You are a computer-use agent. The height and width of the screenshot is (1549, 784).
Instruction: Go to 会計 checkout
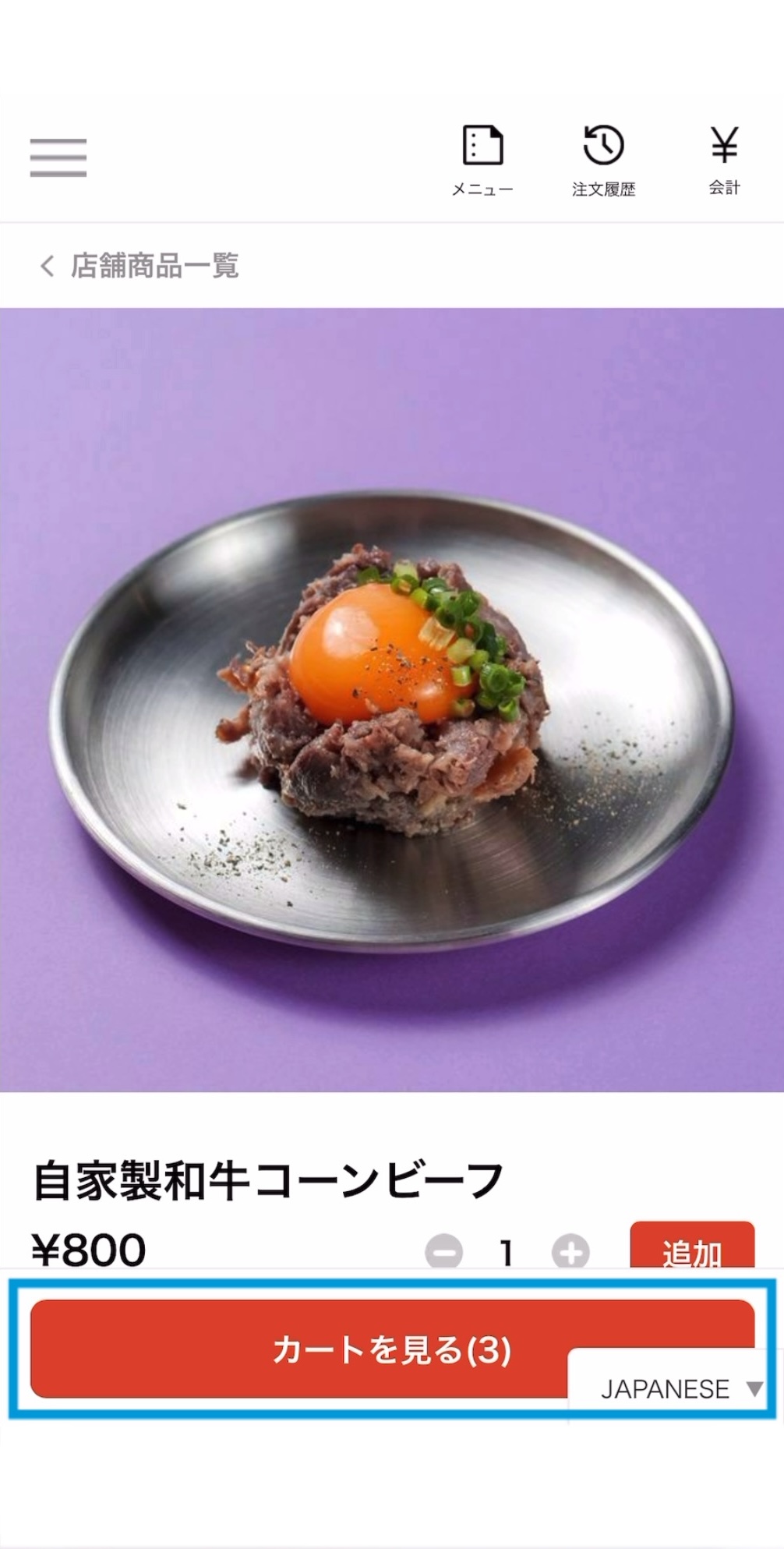pos(724,160)
